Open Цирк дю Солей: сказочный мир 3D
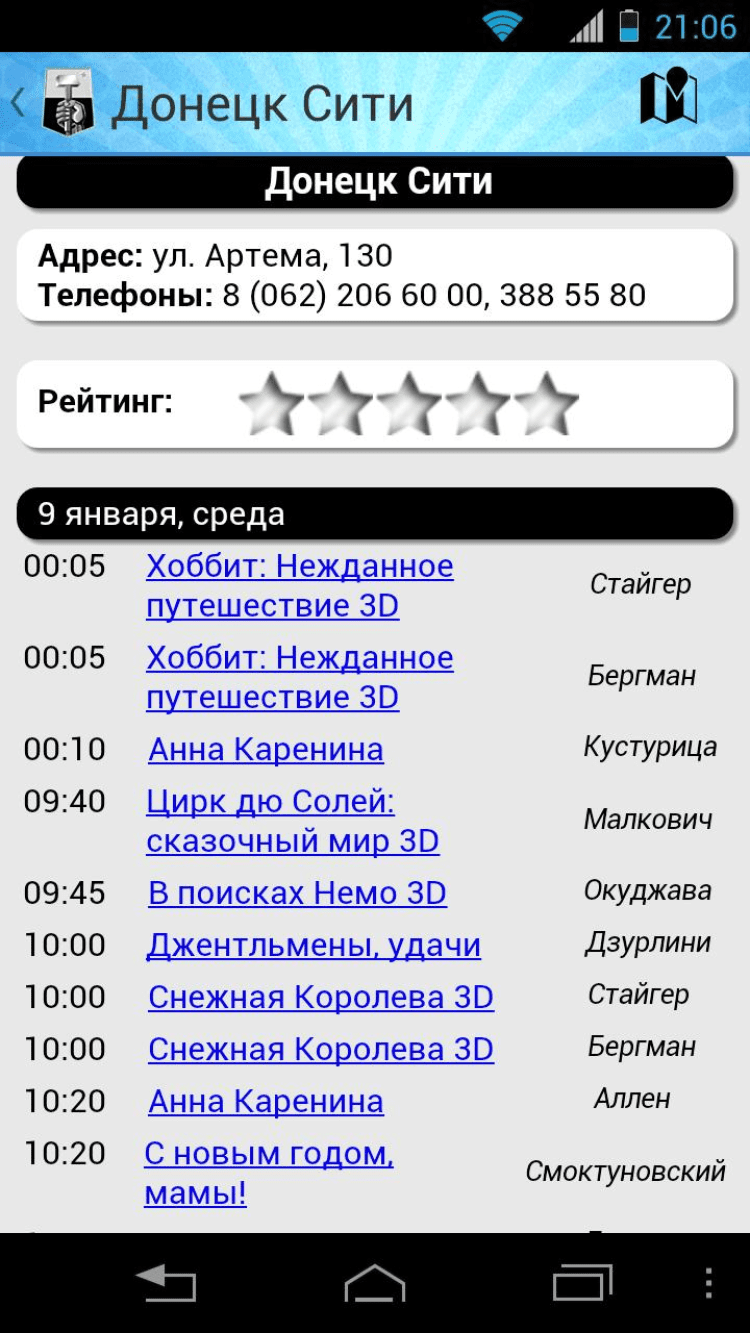This screenshot has width=750, height=1333. pyautogui.click(x=292, y=821)
